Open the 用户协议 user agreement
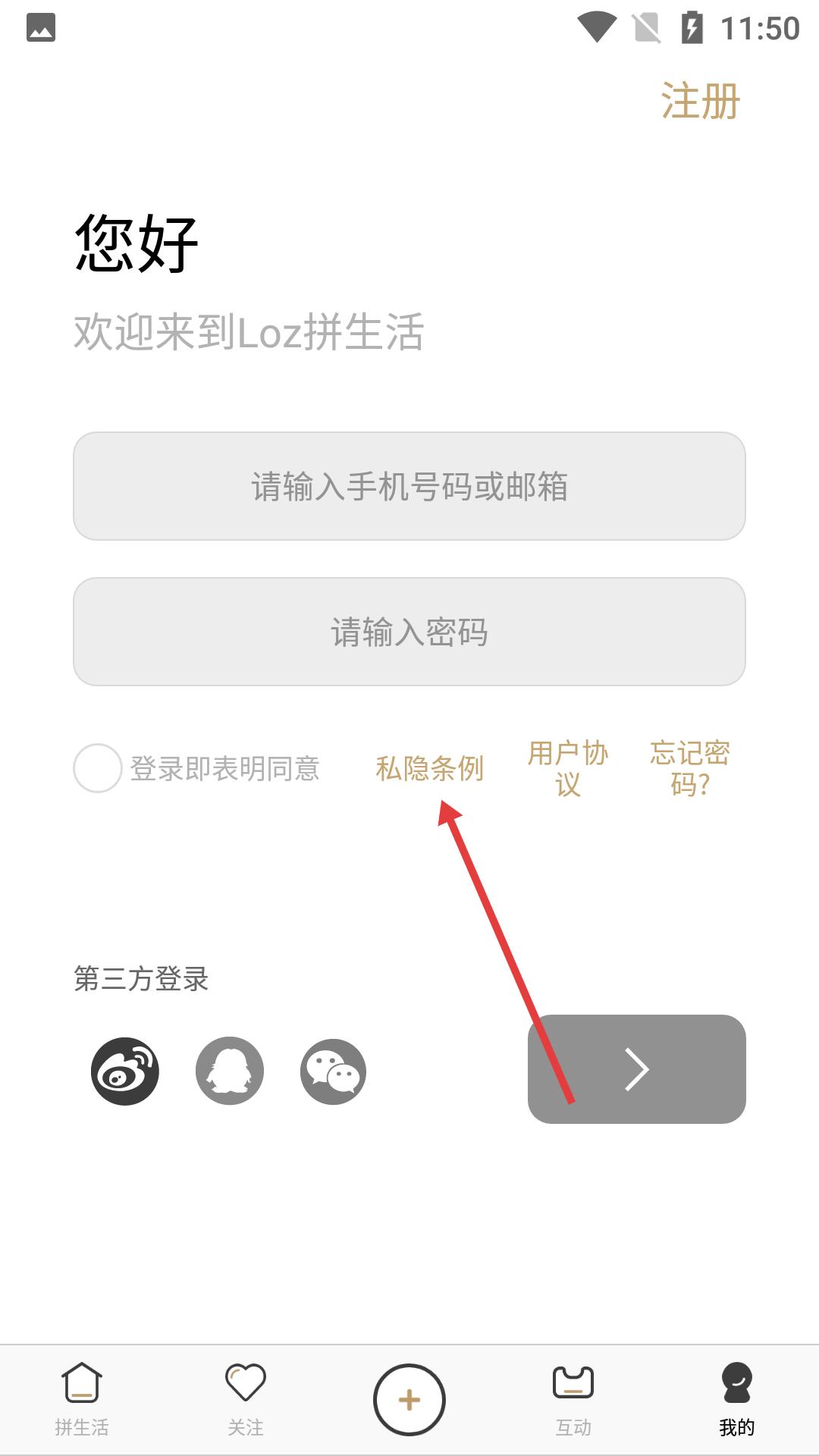 coord(568,768)
